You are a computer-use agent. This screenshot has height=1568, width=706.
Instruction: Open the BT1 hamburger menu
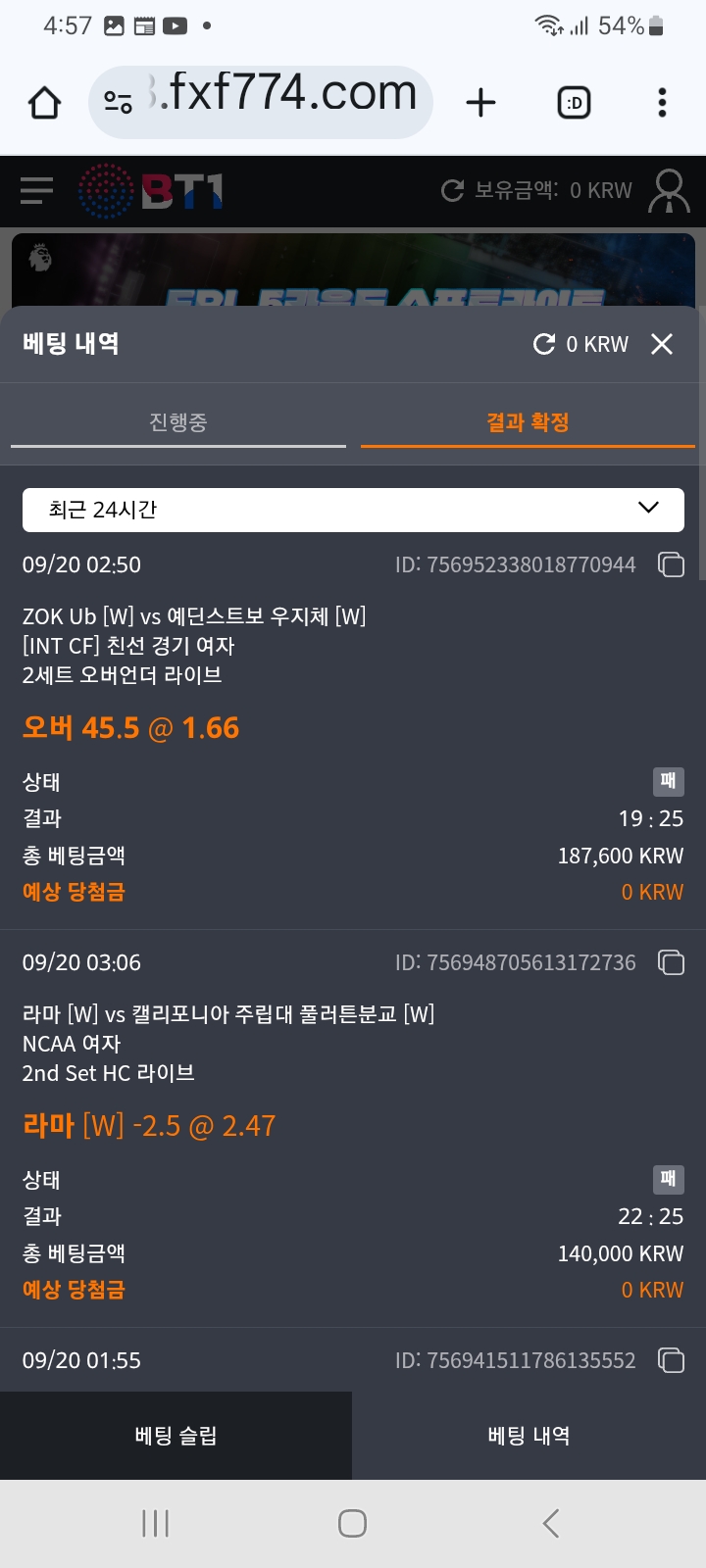tap(36, 190)
